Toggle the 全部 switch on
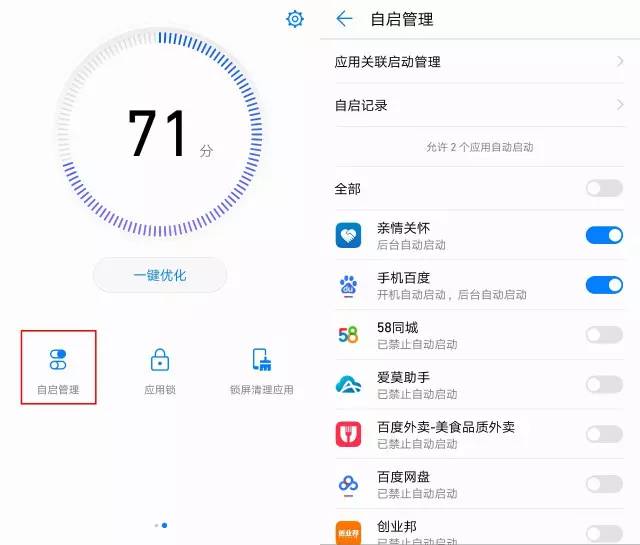This screenshot has width=640, height=545. 604,188
